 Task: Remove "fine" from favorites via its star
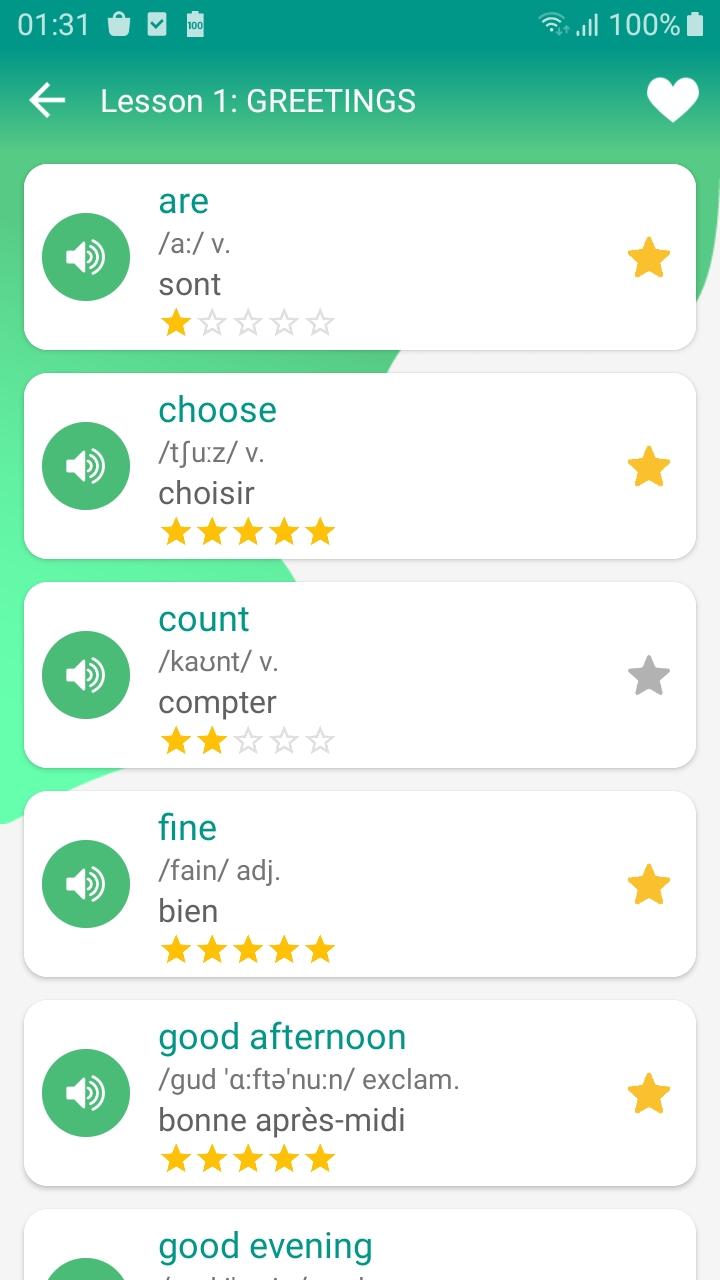point(648,885)
